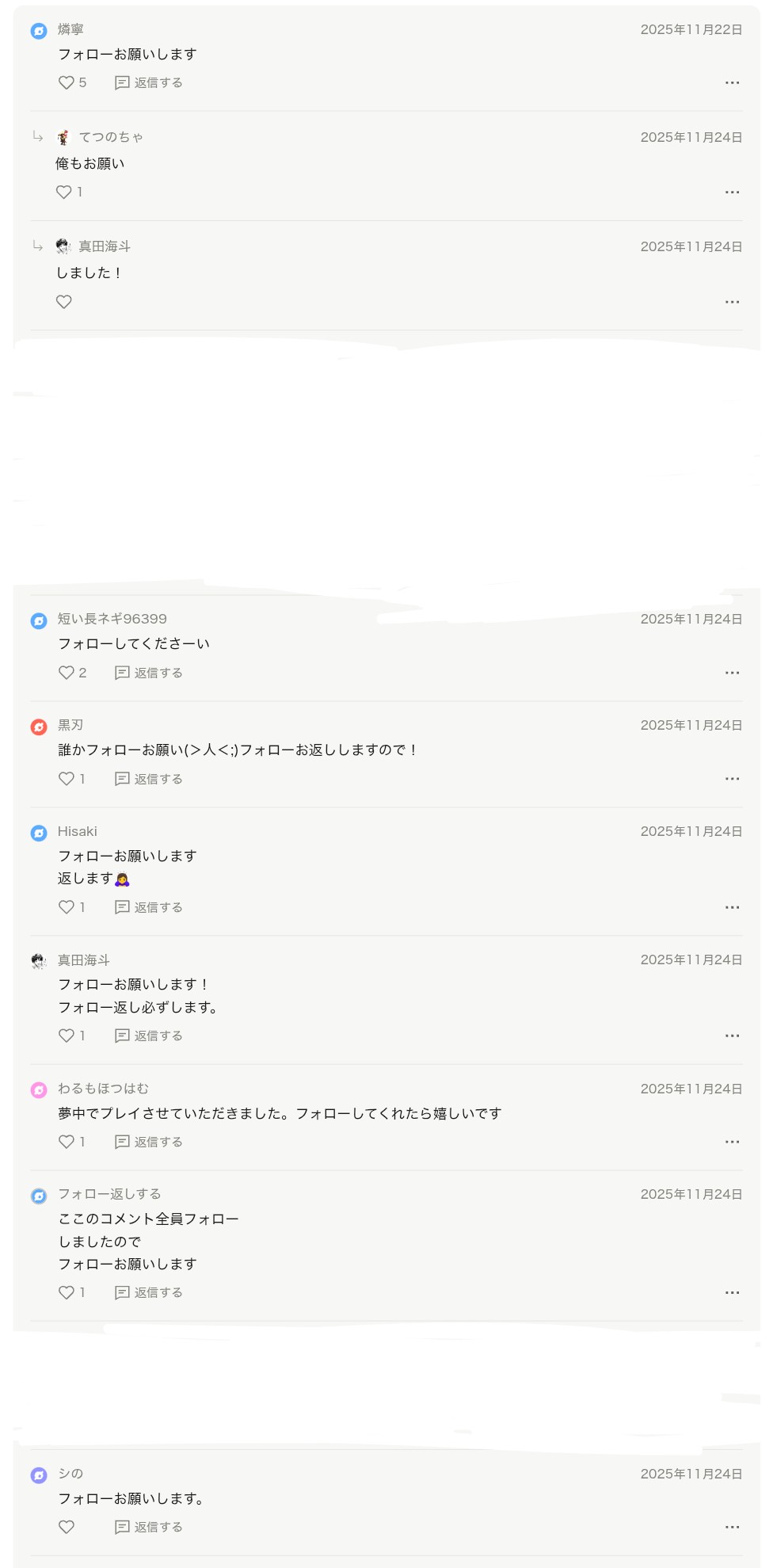
Task: Reply to Hisaki's comment
Action: coord(149,907)
